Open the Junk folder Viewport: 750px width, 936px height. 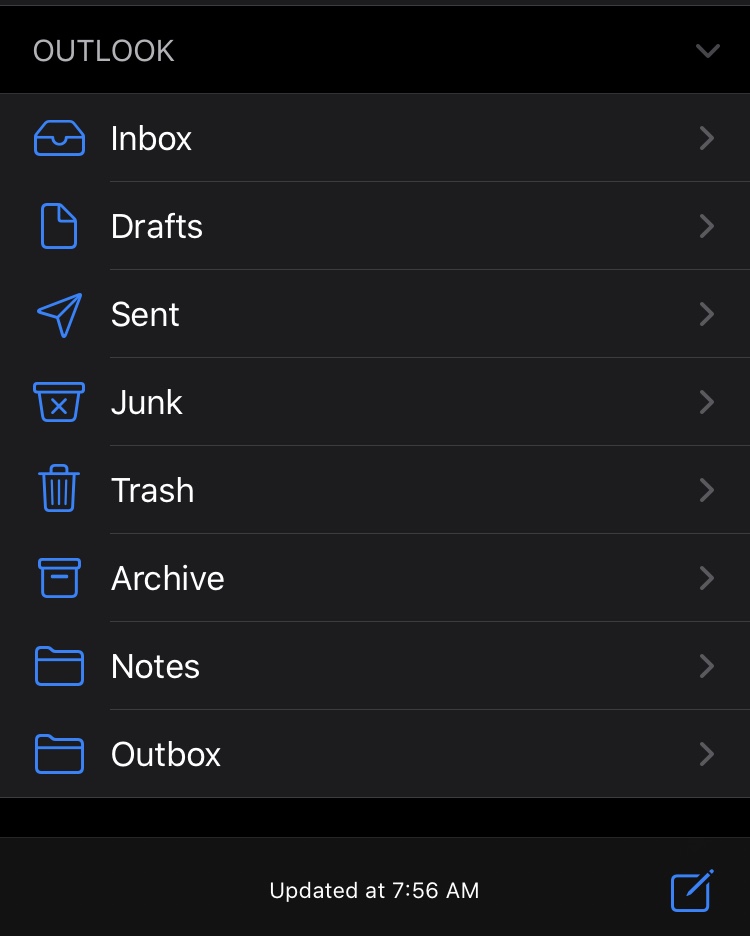point(147,402)
